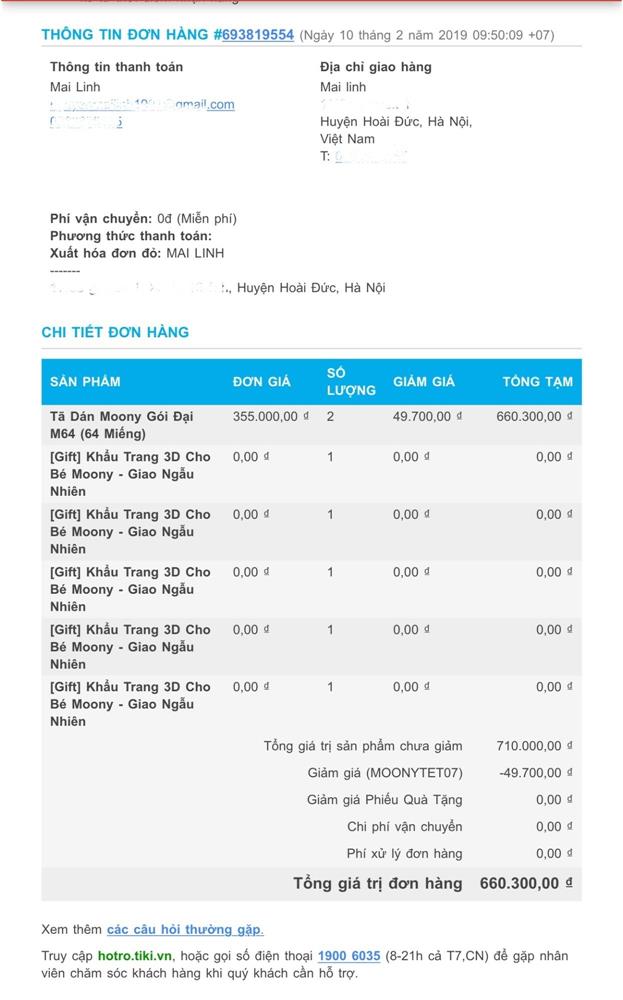Viewport: 623px width, 1000px height.
Task: Tap the gmail.com email address link
Action: 143,104
